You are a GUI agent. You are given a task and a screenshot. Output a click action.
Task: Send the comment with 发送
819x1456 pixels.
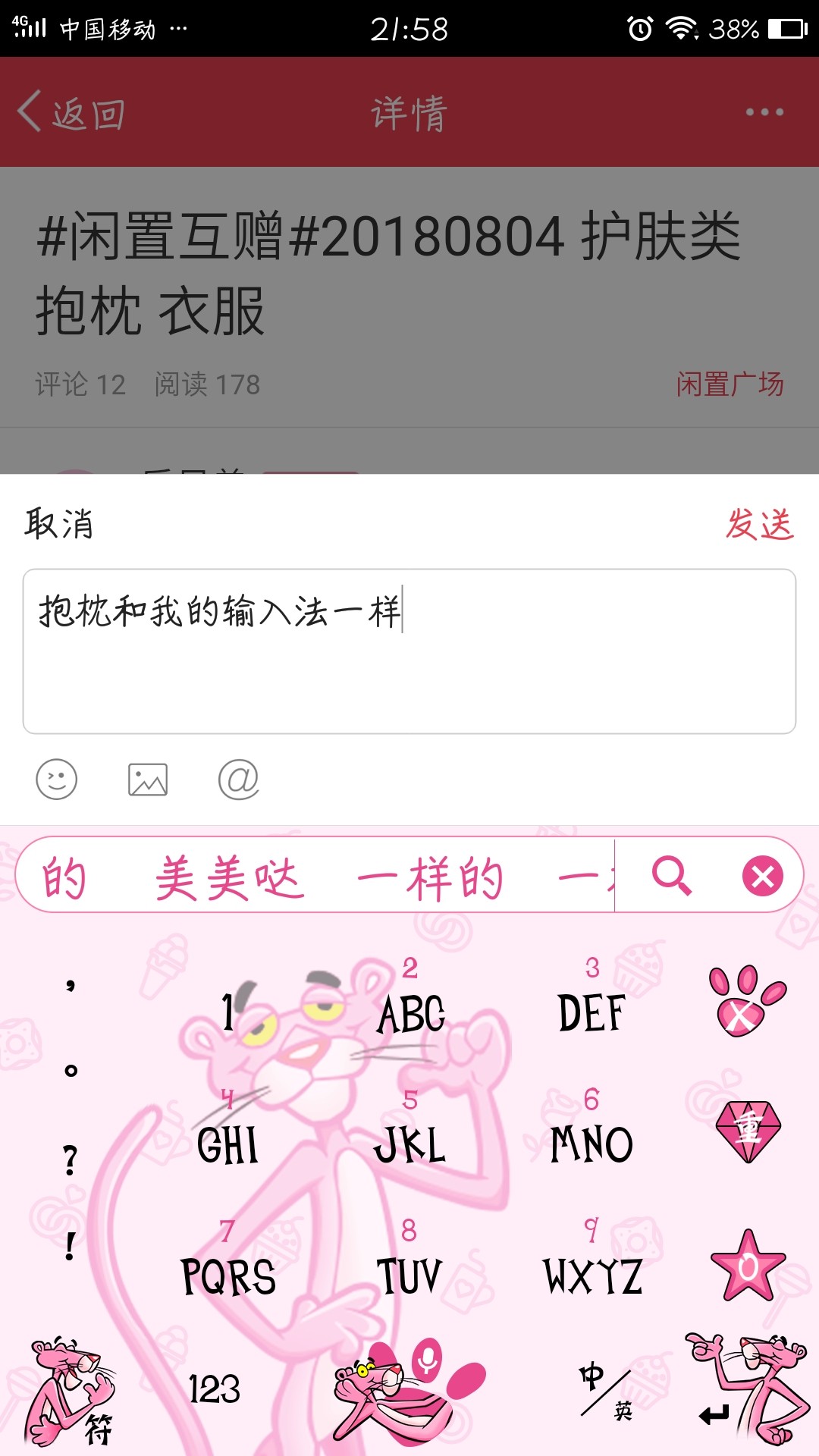pos(760,524)
